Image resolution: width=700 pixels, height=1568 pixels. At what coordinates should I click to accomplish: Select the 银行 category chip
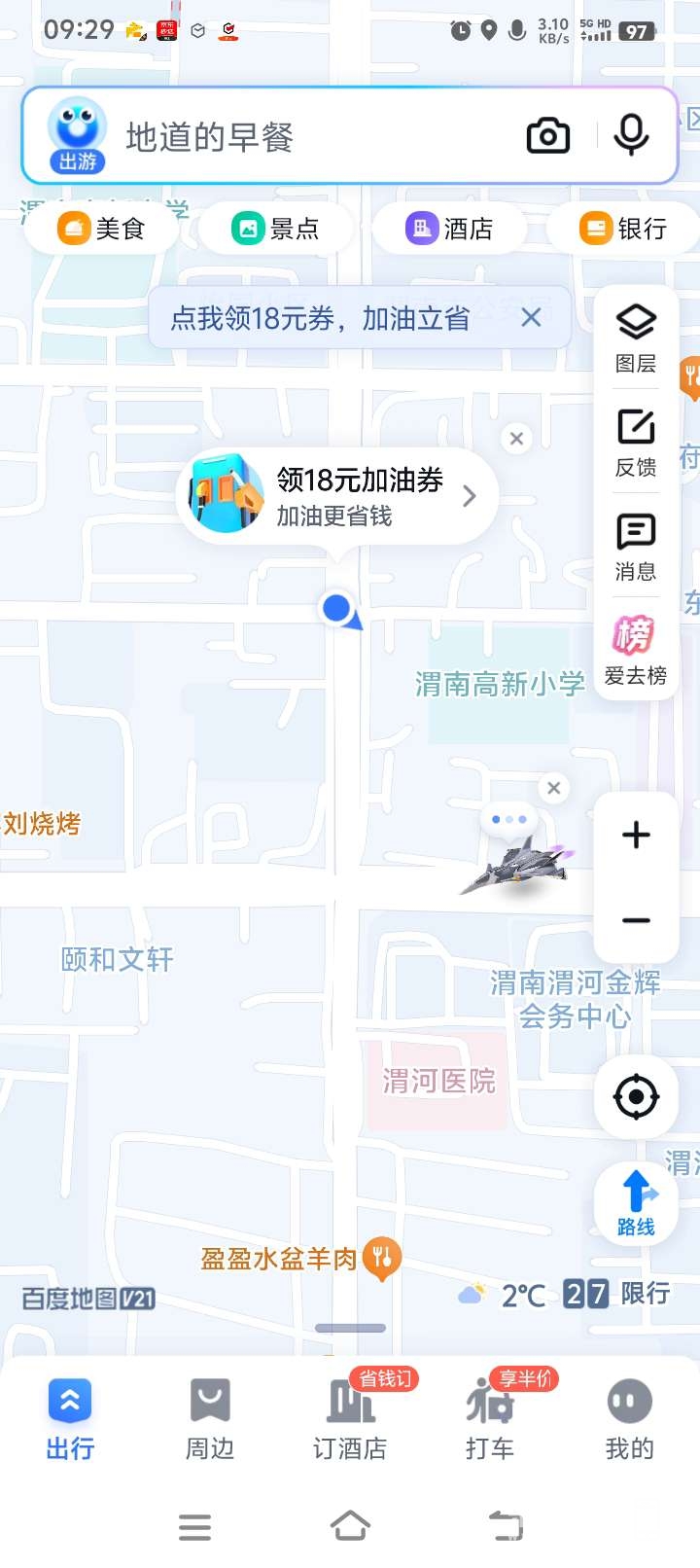point(623,229)
